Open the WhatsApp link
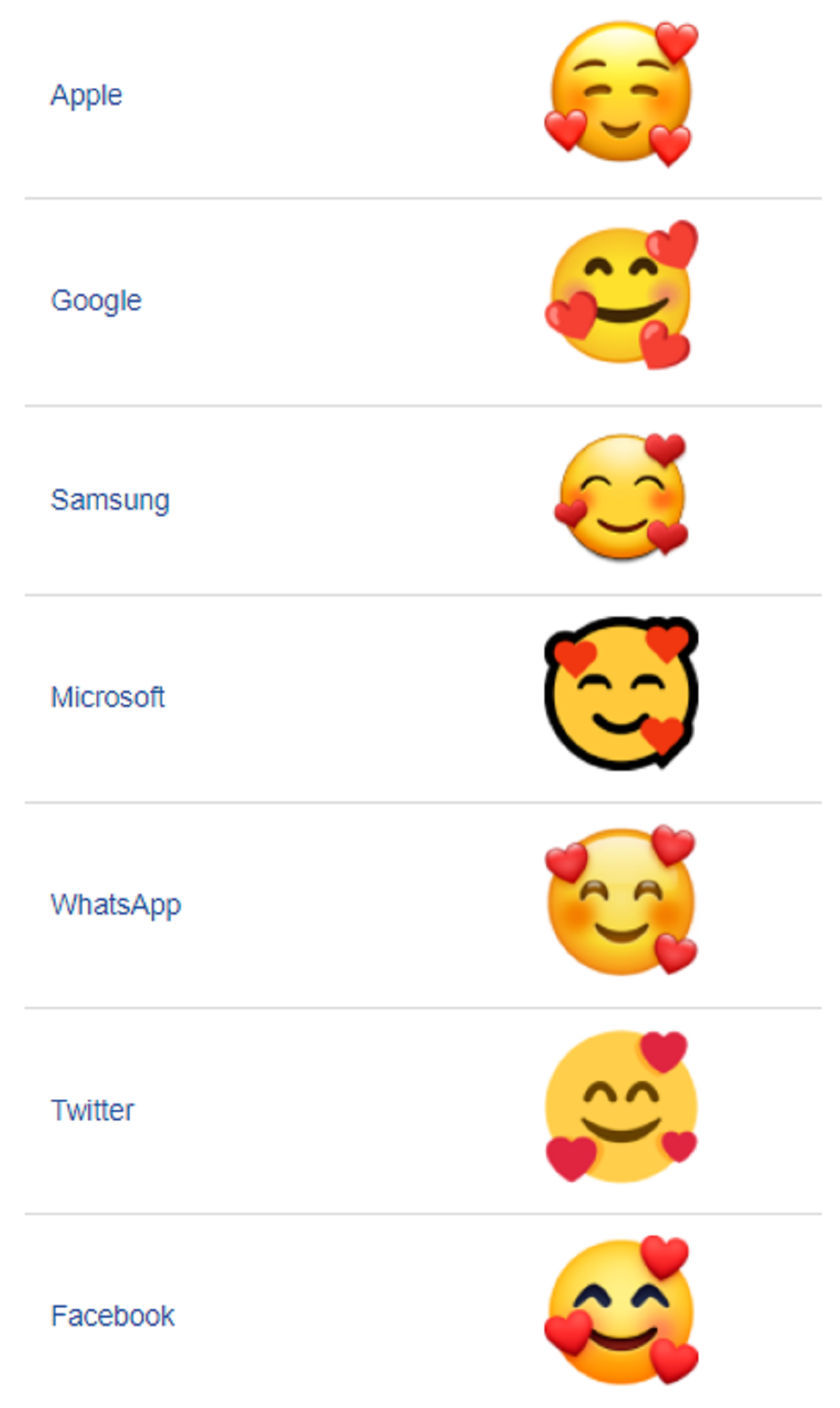Viewport: 840px width, 1408px height. click(x=116, y=906)
